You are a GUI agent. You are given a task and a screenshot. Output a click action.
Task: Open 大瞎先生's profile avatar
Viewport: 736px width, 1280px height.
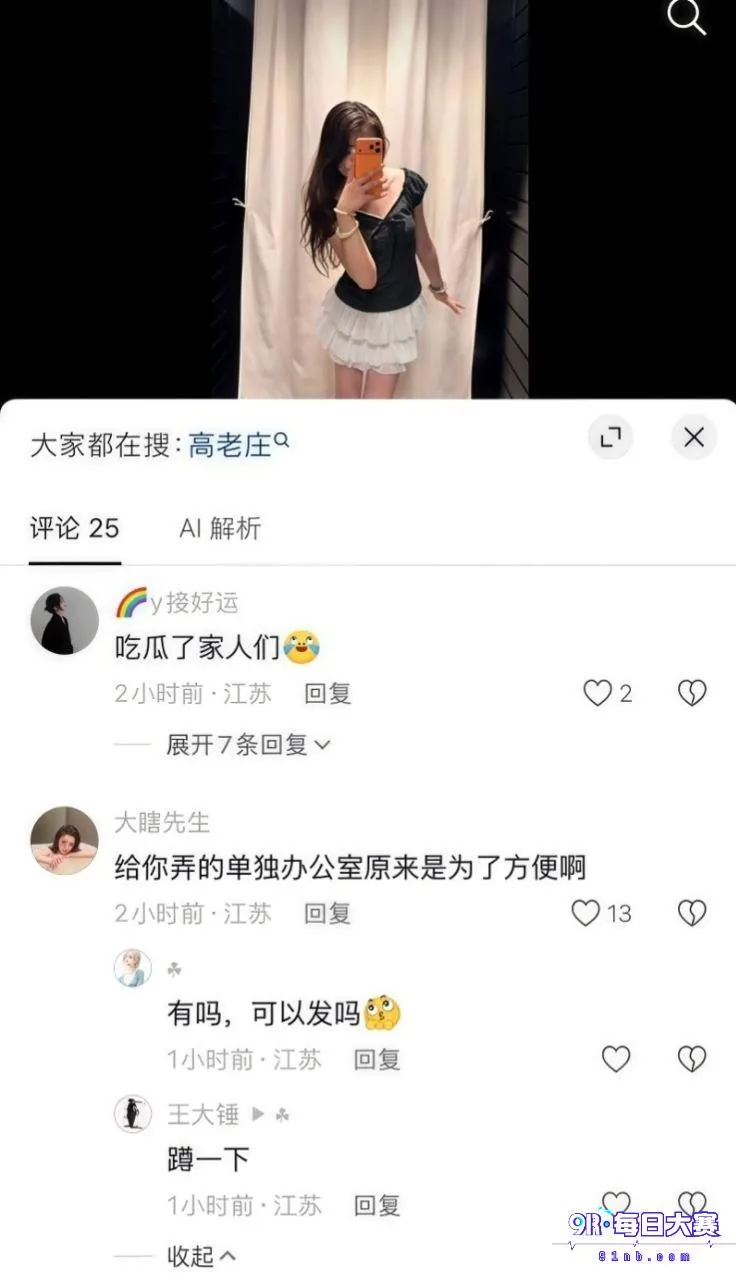point(64,841)
